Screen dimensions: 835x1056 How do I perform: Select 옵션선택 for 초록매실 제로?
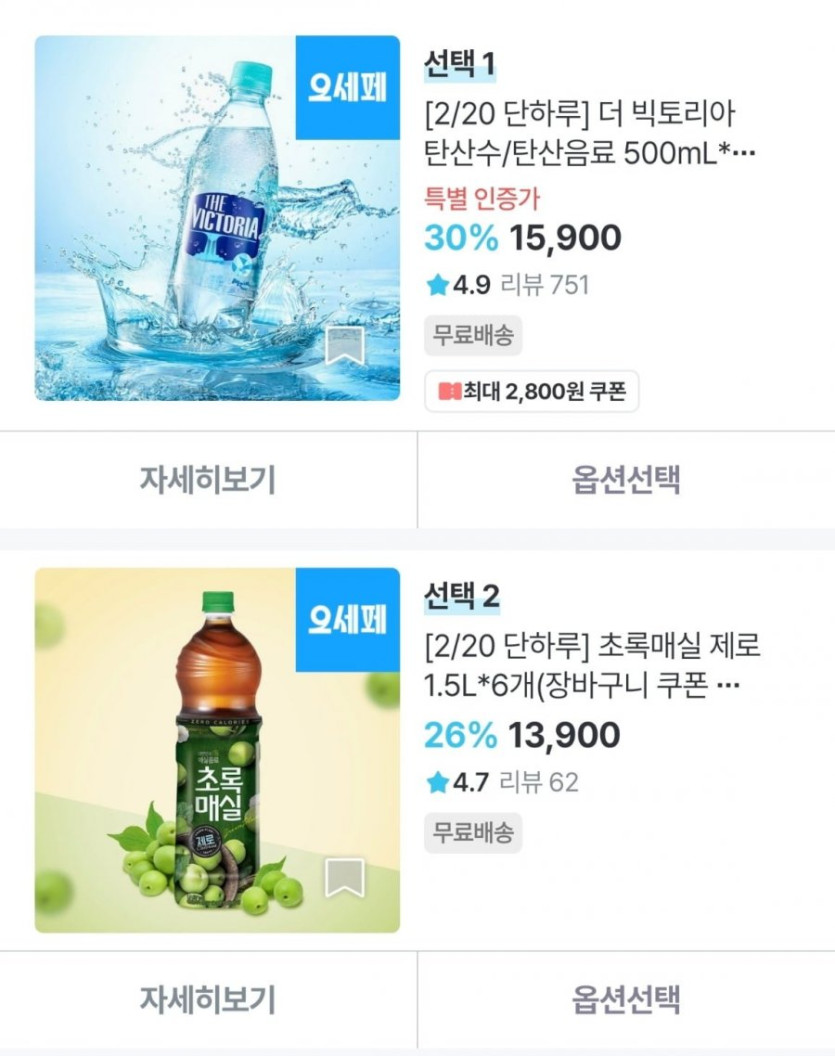coord(626,999)
